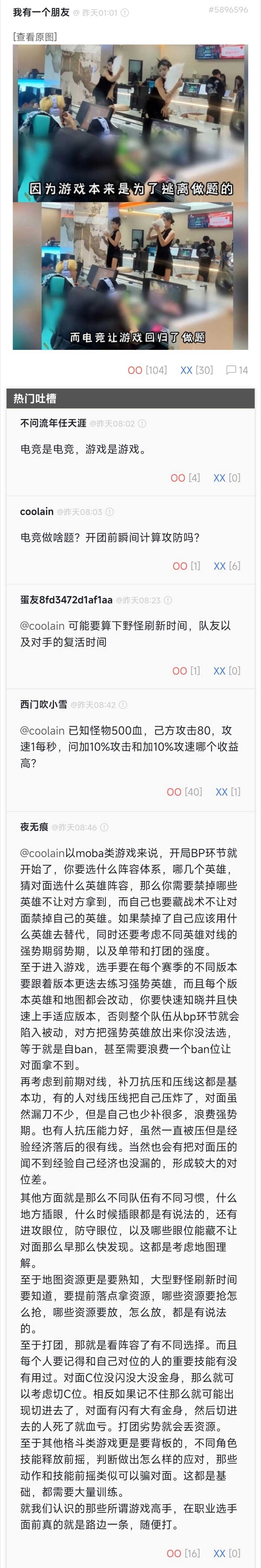Open post ID #5896596

tap(227, 10)
